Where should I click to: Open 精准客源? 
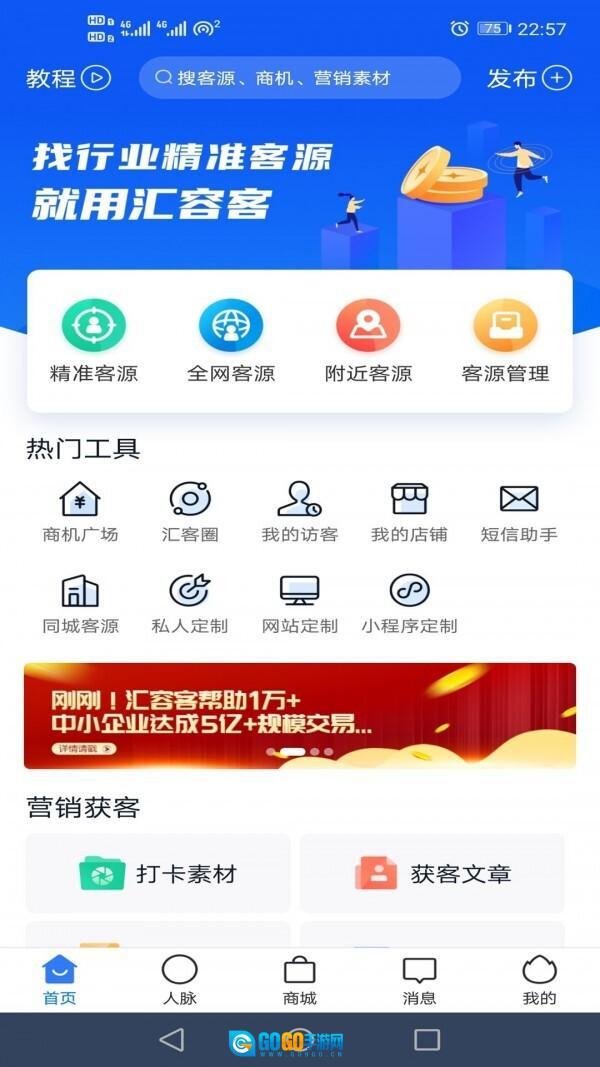click(94, 341)
